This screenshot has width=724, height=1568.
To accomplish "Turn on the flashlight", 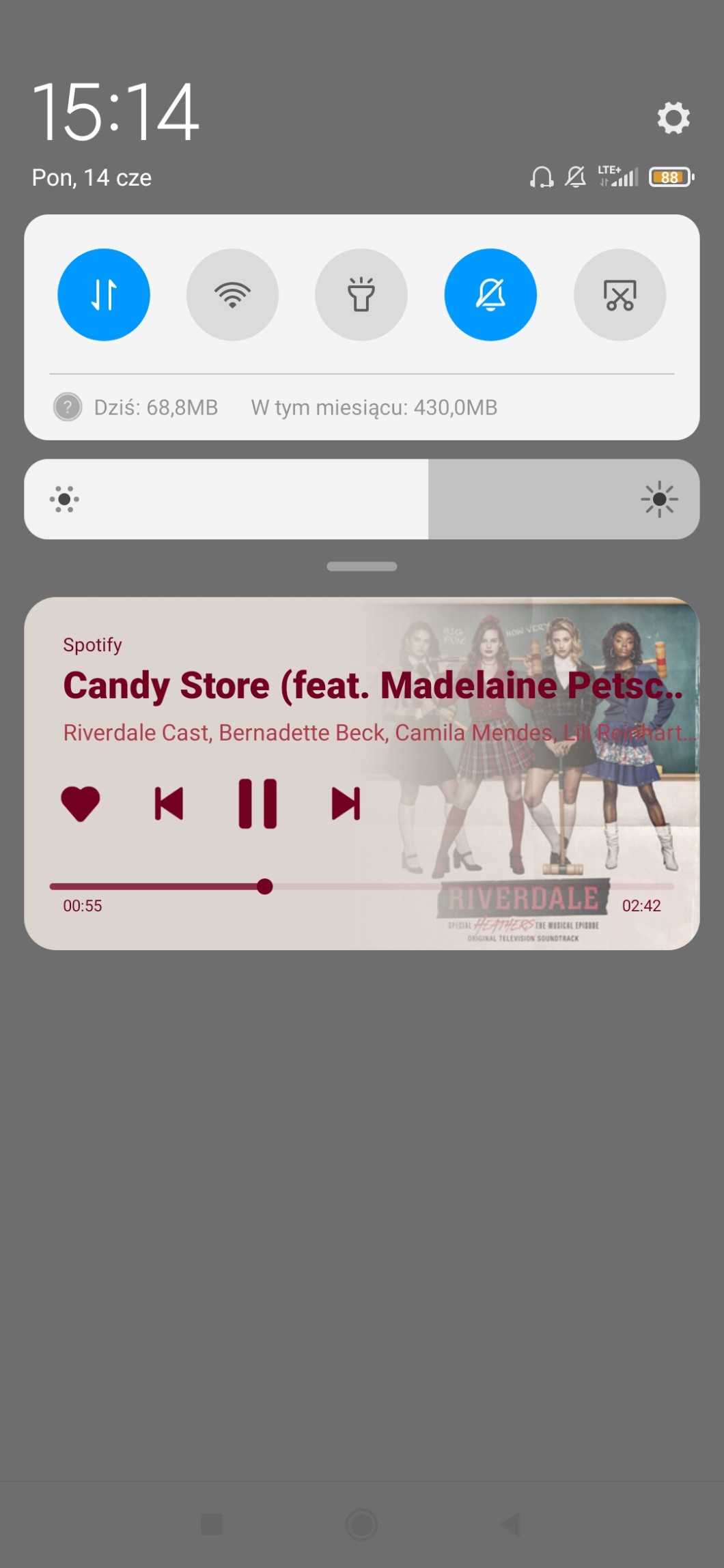I will tap(361, 295).
